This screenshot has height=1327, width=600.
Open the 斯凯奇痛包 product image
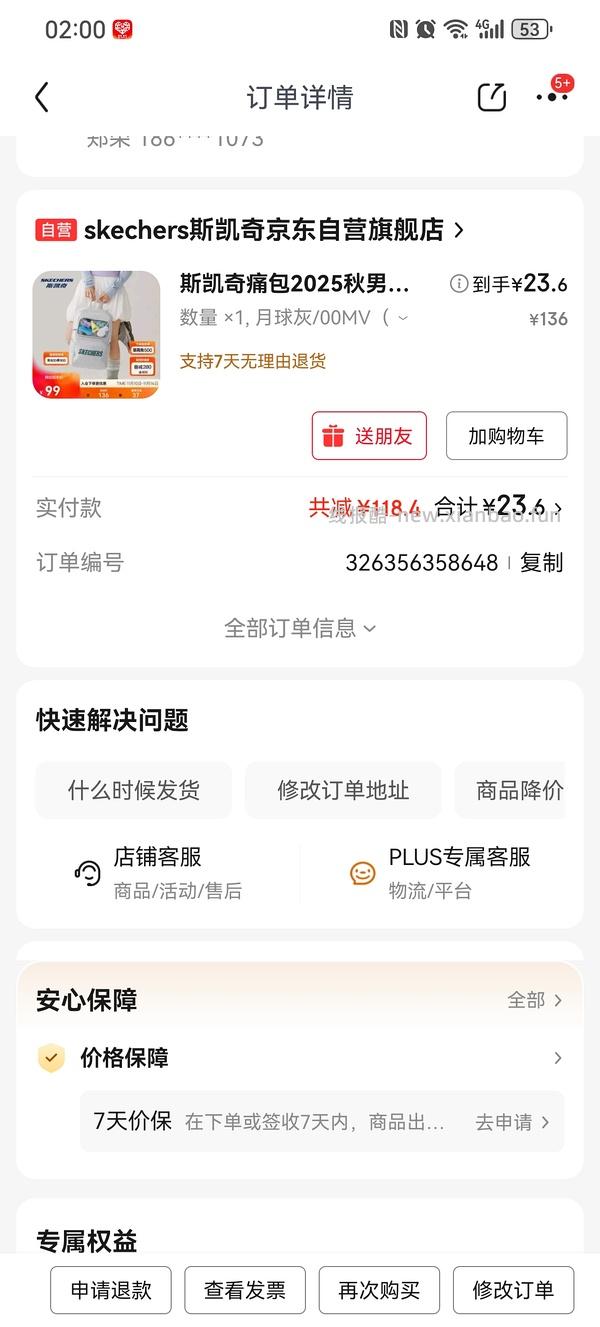96,334
